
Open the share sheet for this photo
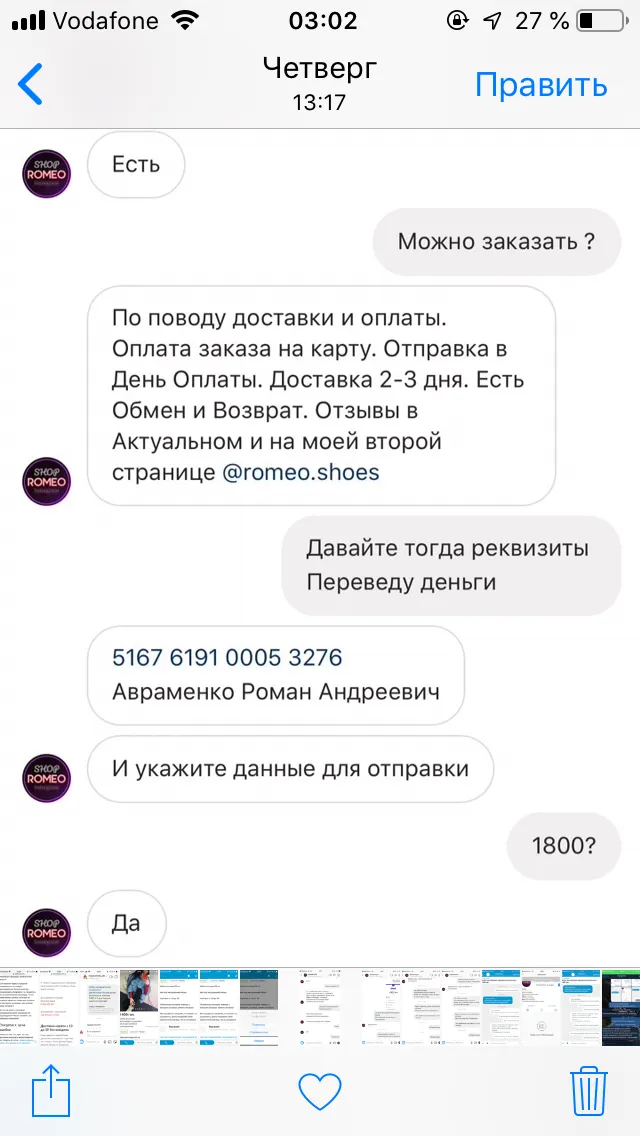coord(51,1090)
